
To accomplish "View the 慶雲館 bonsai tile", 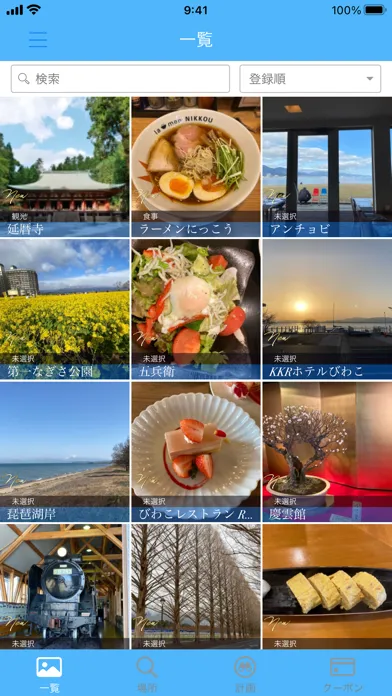I will point(327,451).
